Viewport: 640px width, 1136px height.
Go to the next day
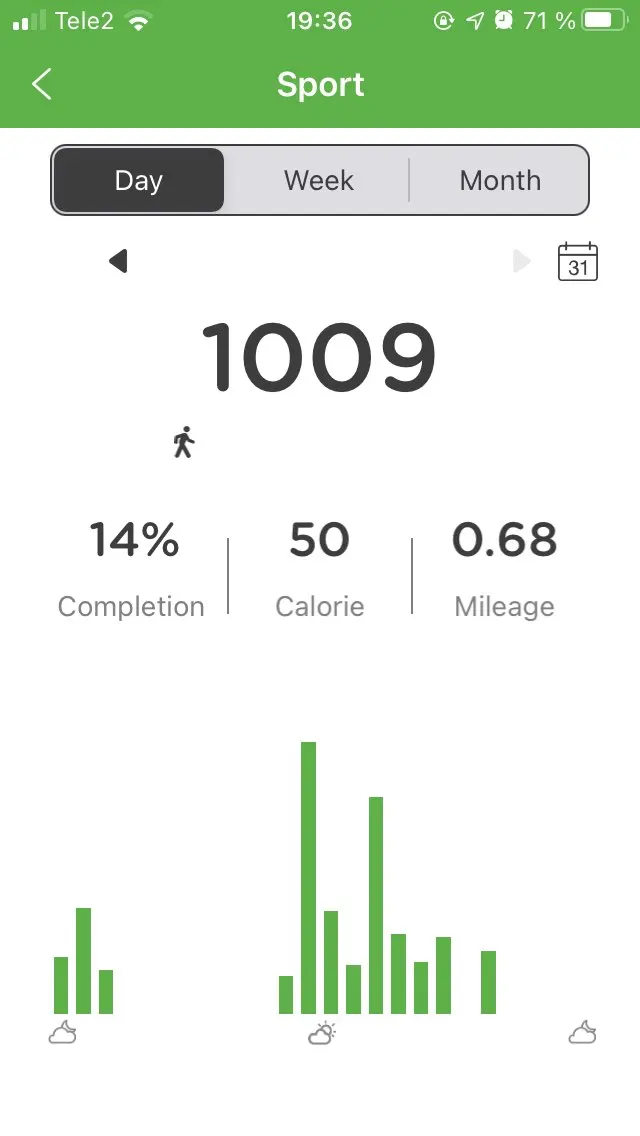point(521,262)
